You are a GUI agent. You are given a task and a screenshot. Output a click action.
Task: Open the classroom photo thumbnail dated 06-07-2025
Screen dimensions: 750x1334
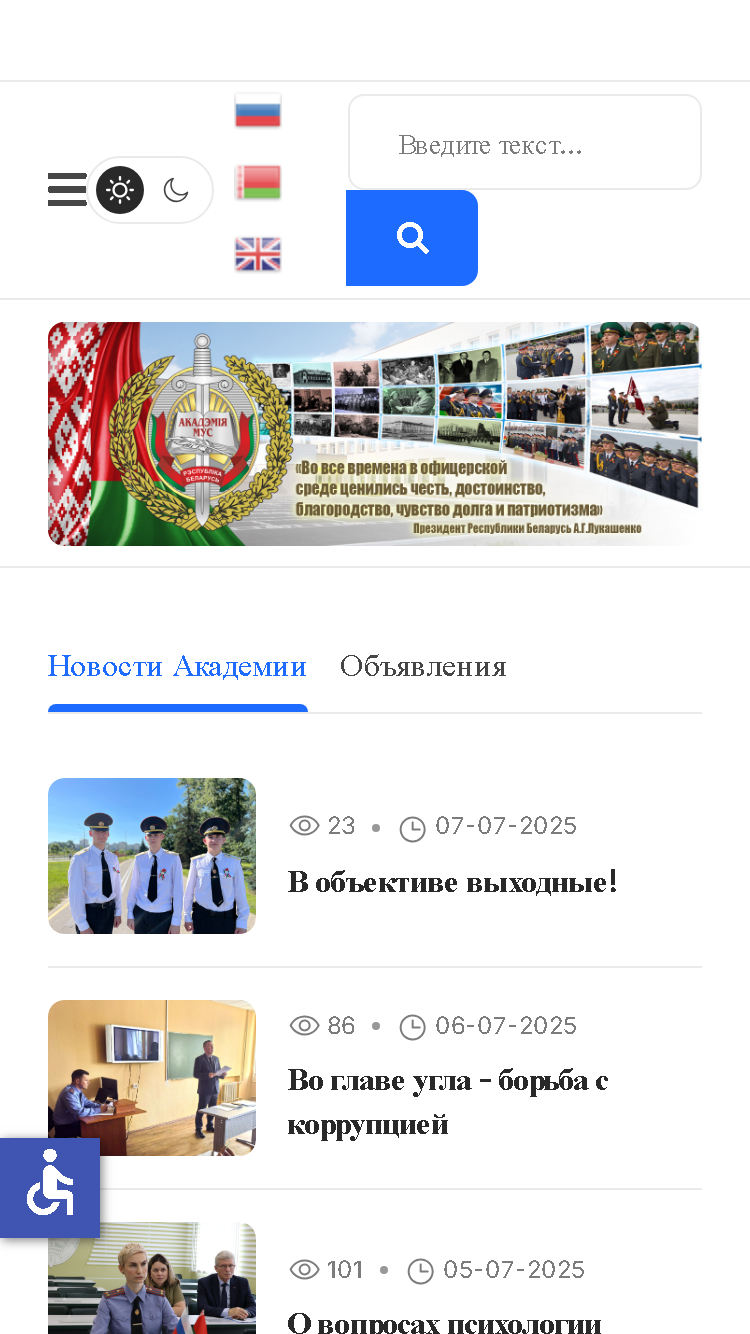pos(152,1078)
